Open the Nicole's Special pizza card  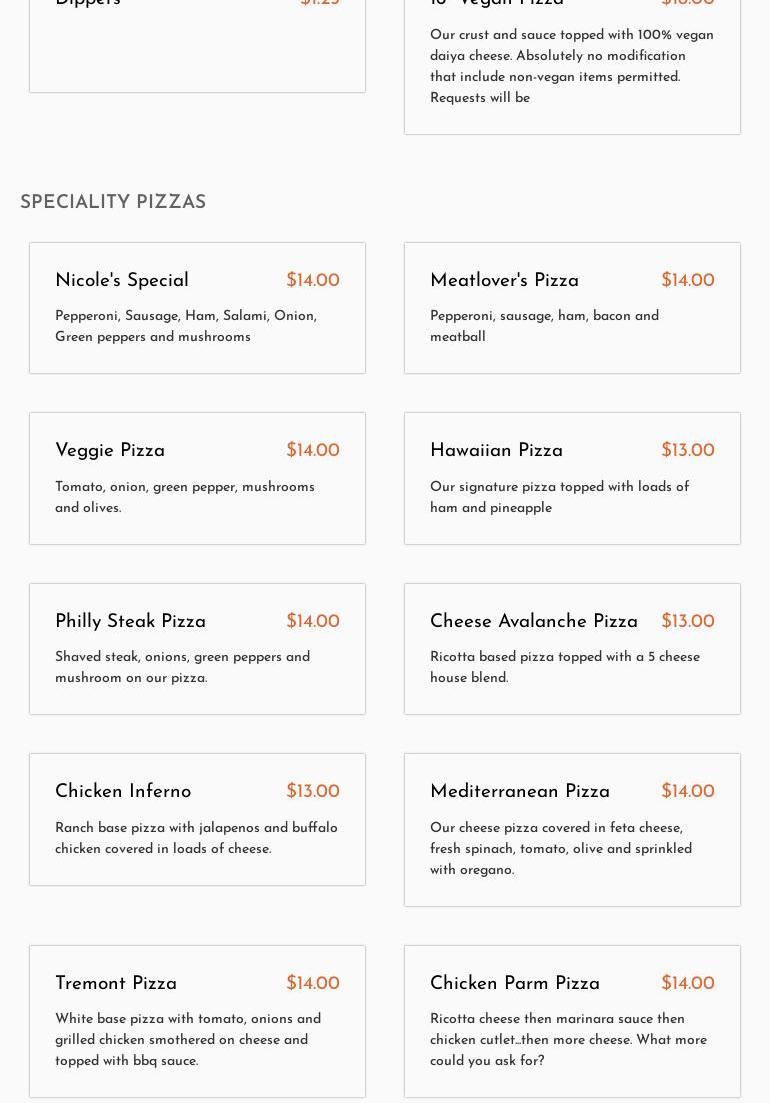(197, 308)
